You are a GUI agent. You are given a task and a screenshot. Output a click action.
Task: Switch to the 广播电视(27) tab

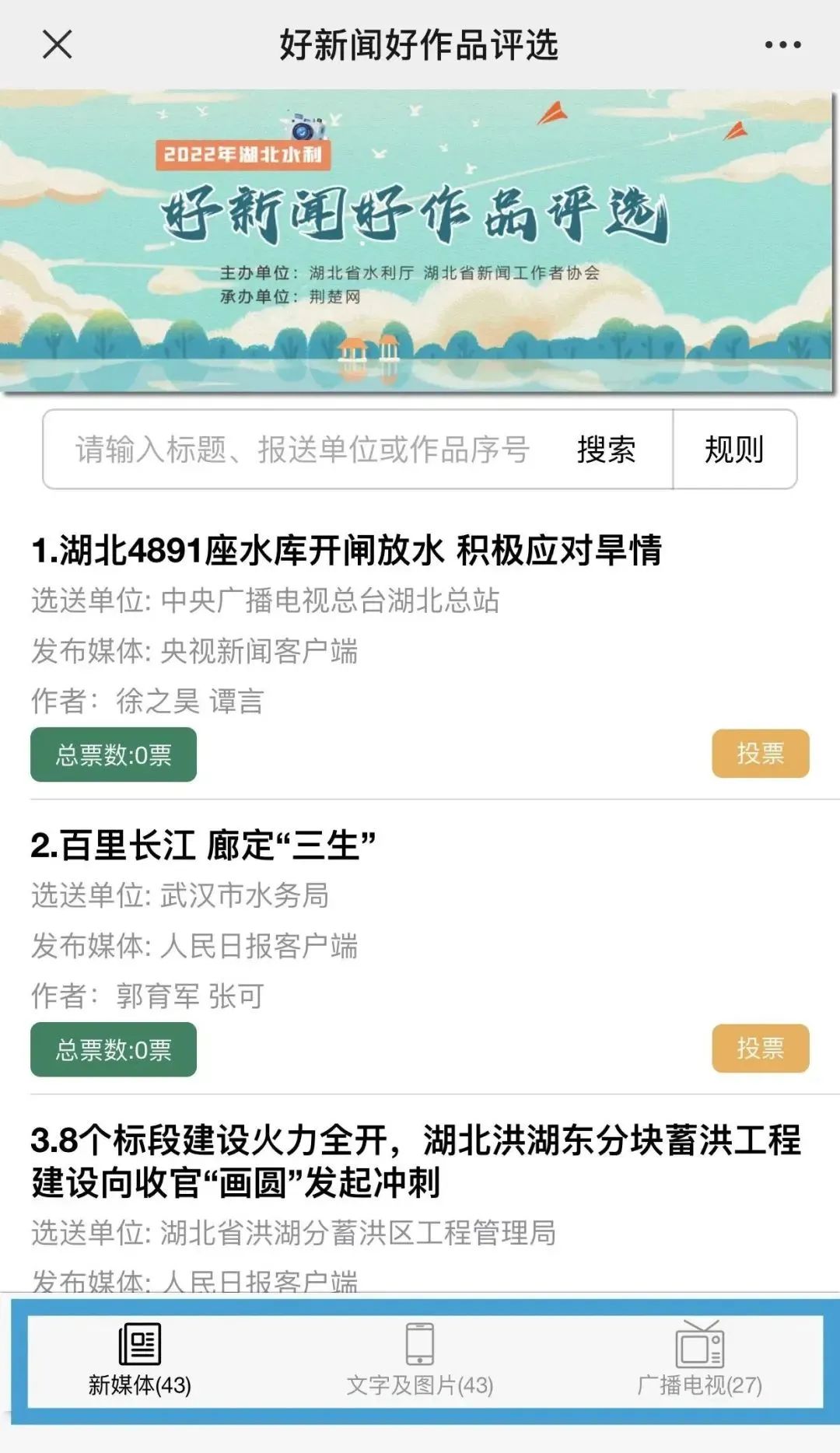(699, 1360)
